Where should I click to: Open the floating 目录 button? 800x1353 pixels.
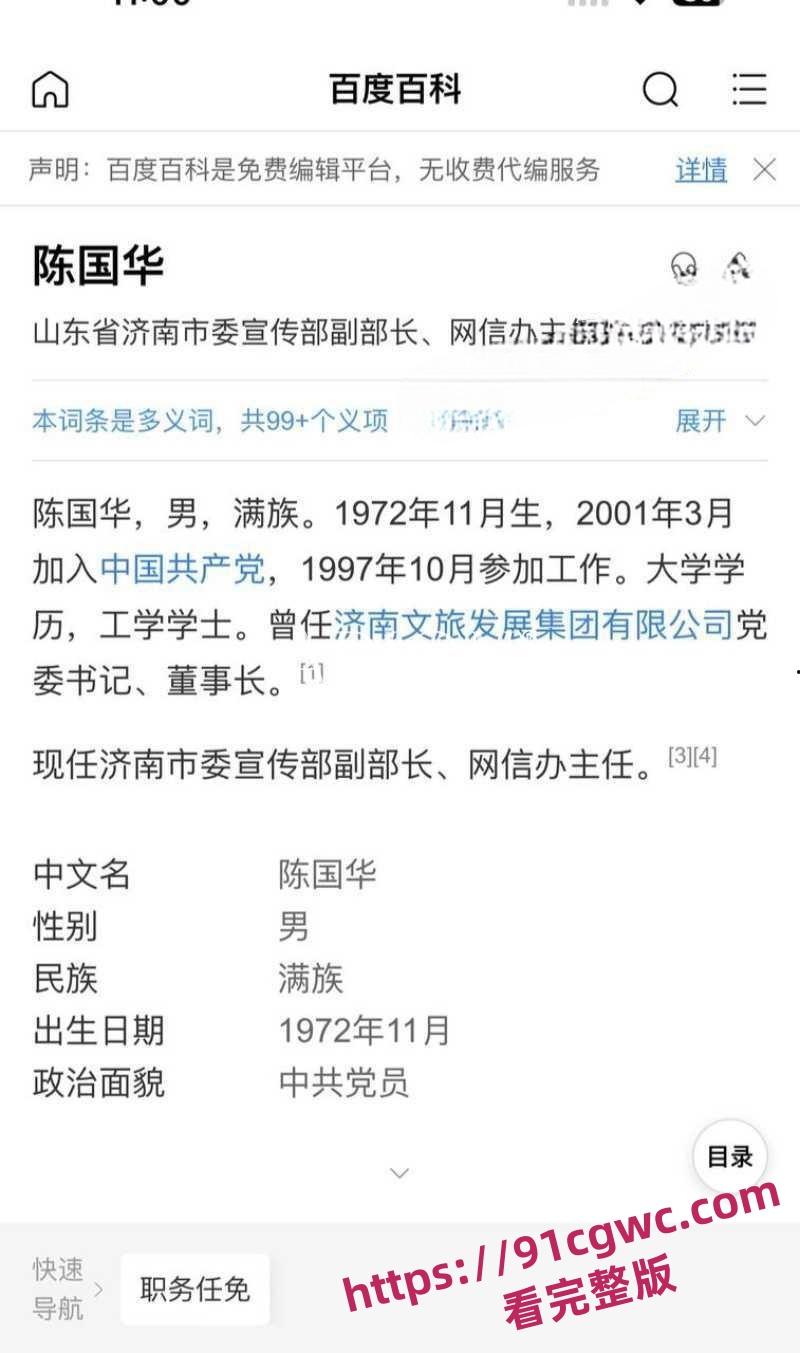point(732,1156)
